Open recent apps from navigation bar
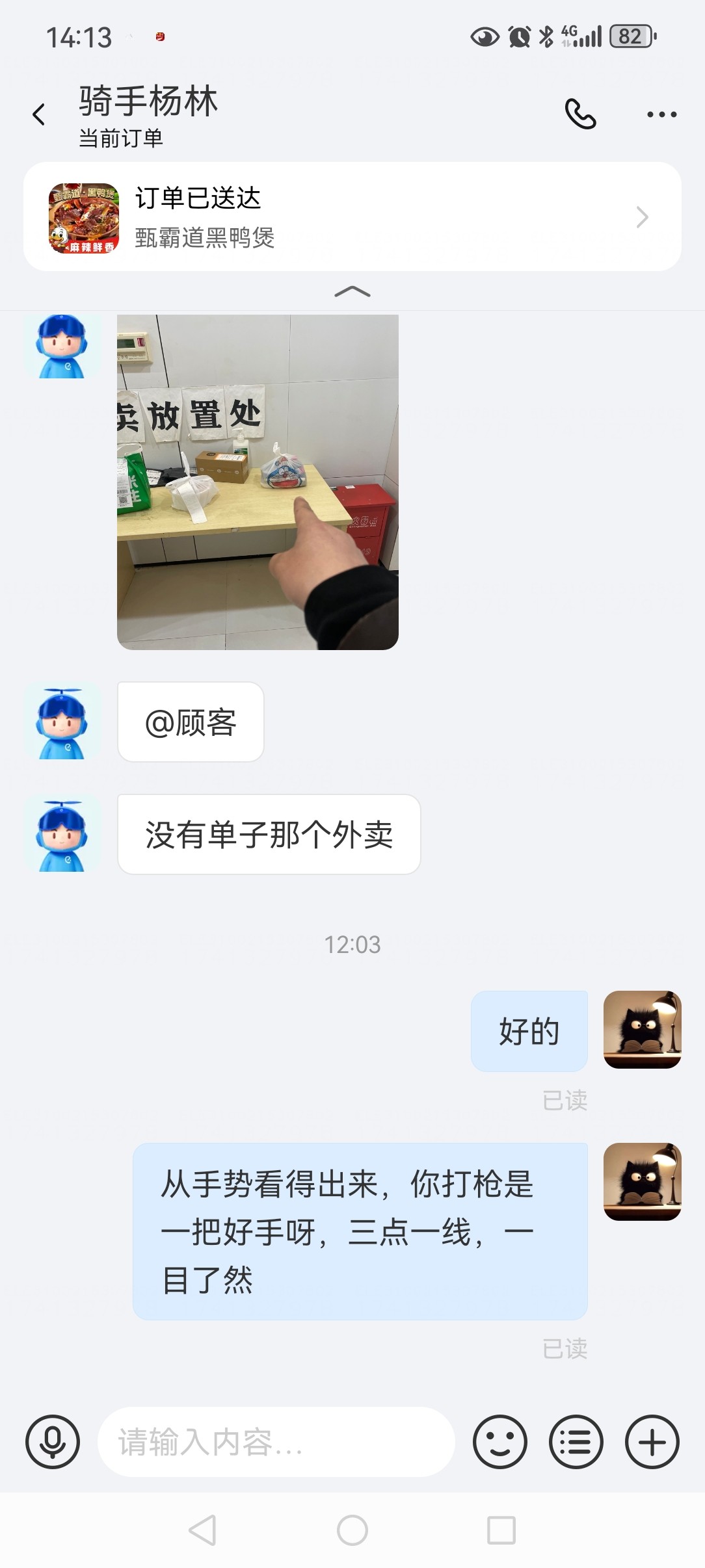This screenshot has height=1568, width=705. 501,1530
